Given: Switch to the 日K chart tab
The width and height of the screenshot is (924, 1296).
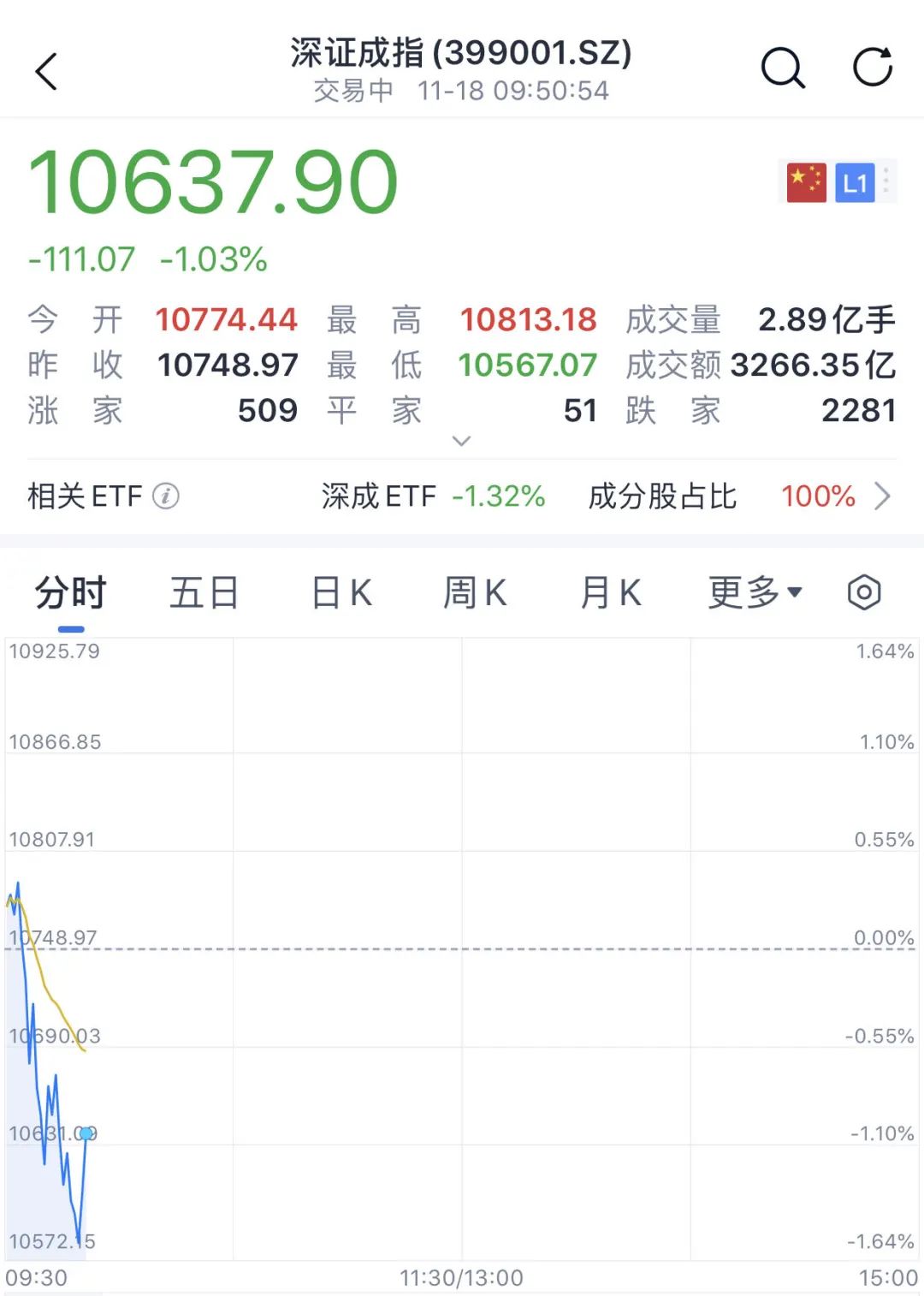Looking at the screenshot, I should point(341,592).
